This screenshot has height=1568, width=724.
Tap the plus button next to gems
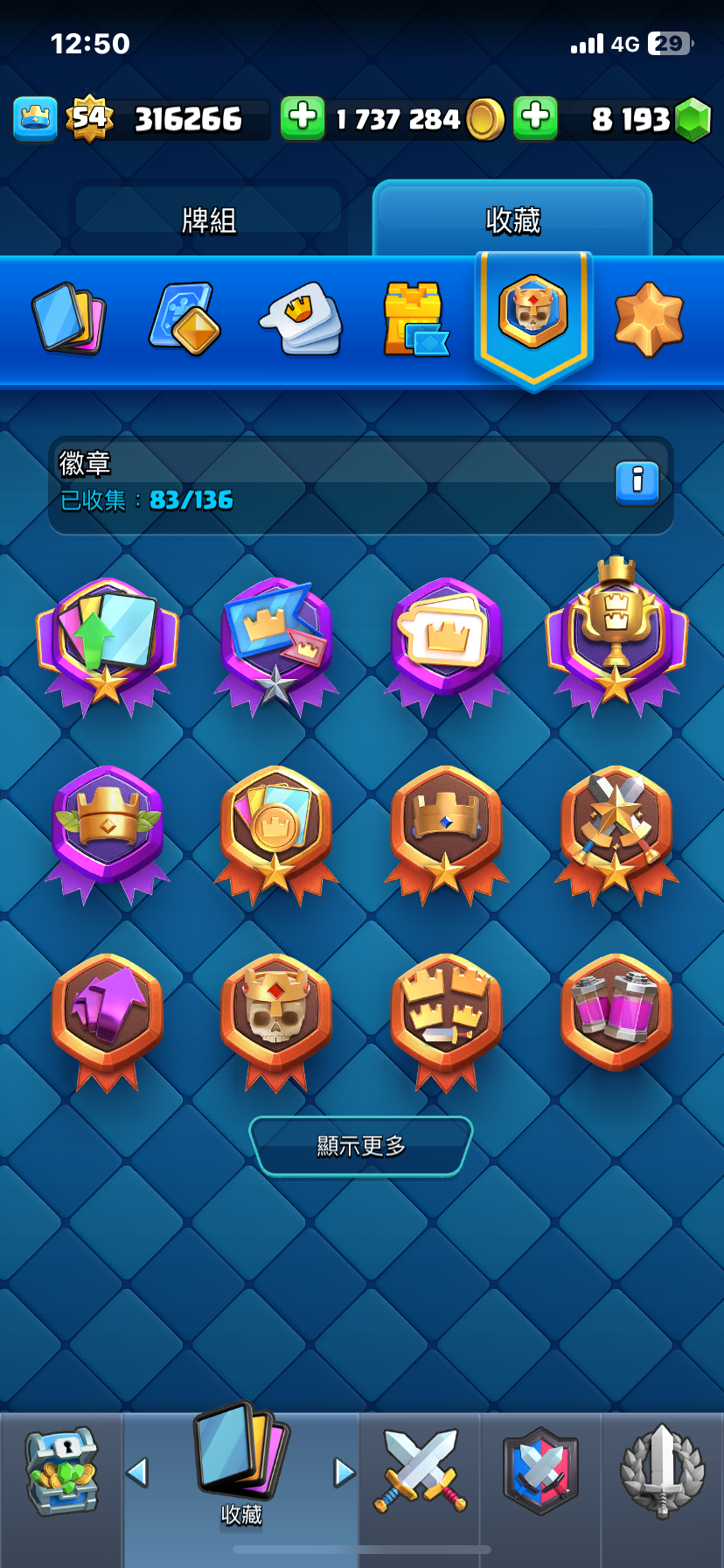[535, 118]
